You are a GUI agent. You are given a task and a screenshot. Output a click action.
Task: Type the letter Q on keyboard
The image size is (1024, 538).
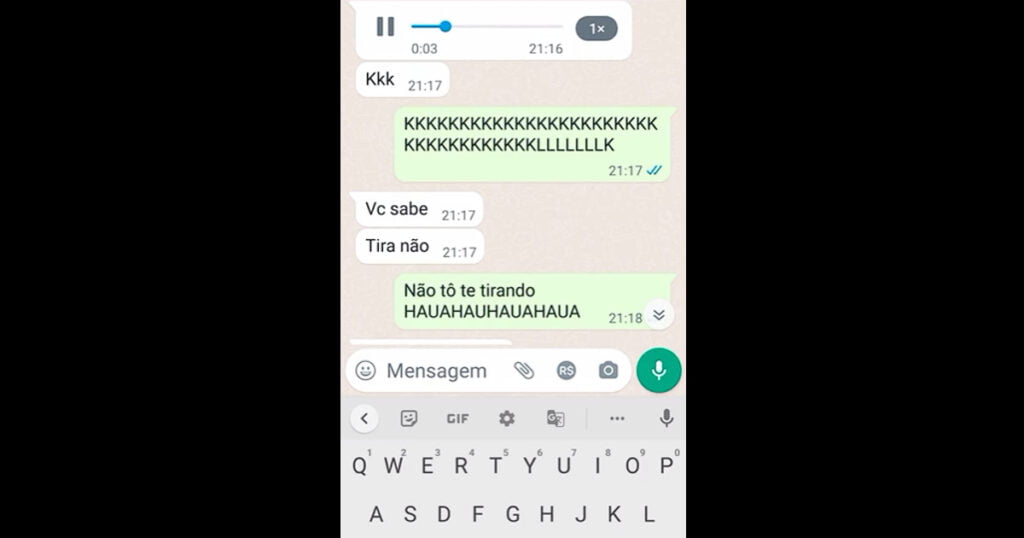click(x=359, y=466)
